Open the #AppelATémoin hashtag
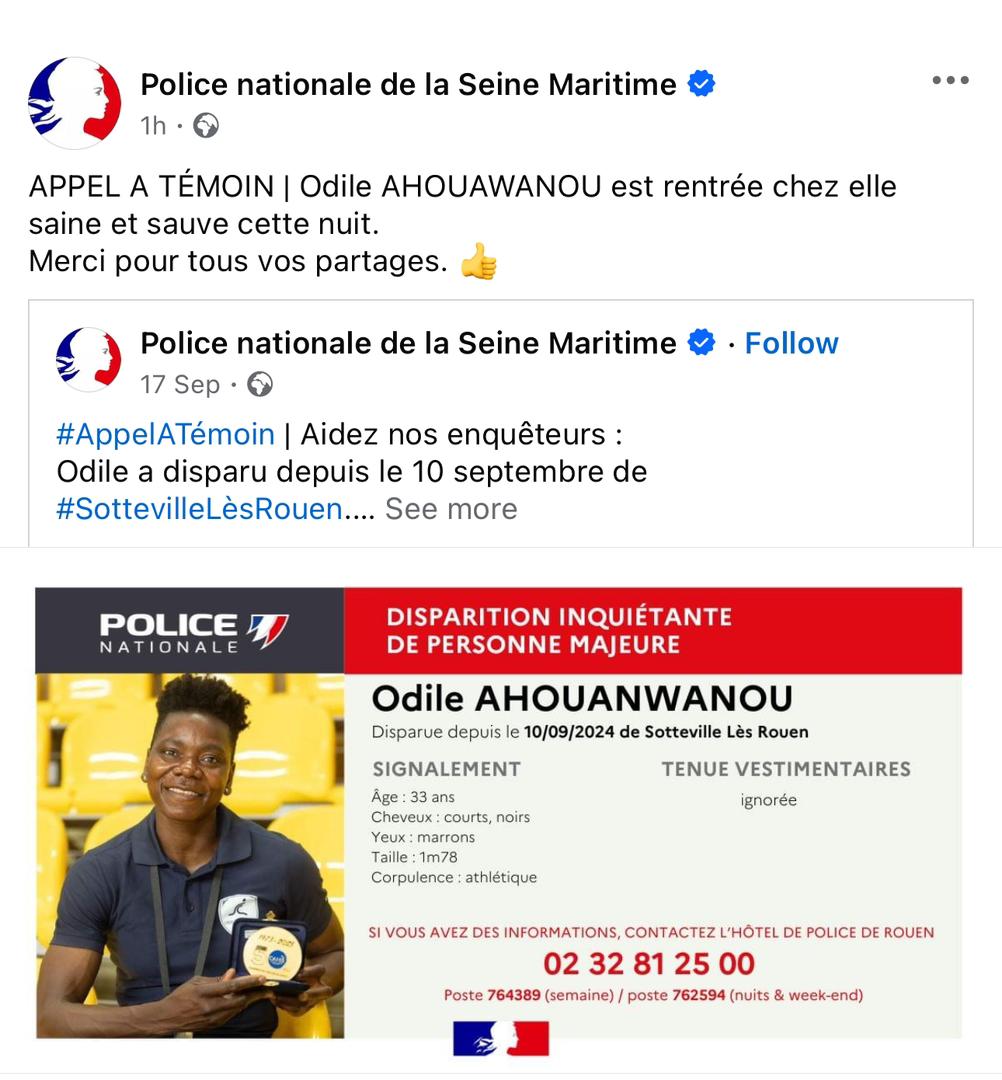 pos(165,434)
